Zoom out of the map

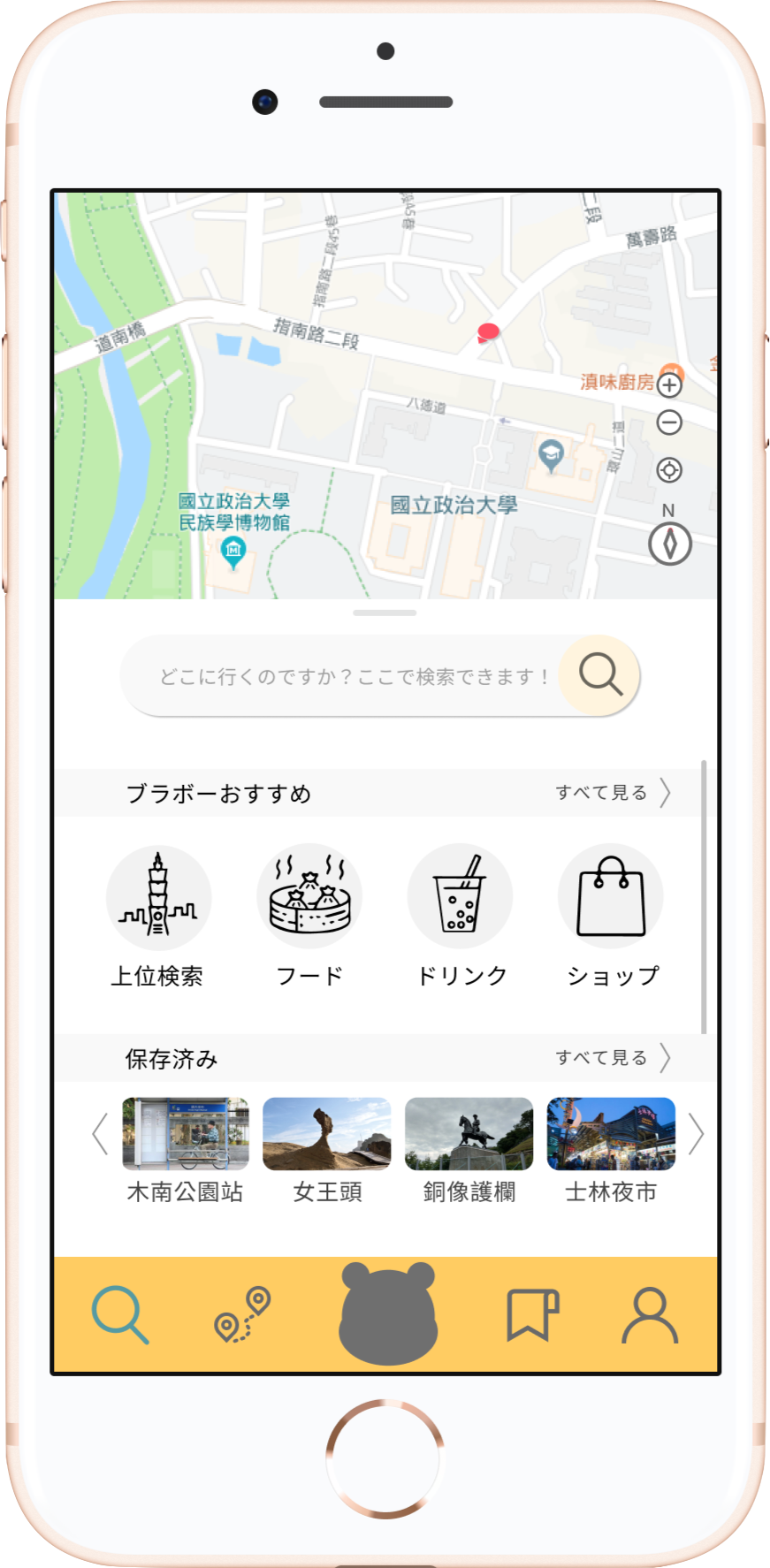669,423
